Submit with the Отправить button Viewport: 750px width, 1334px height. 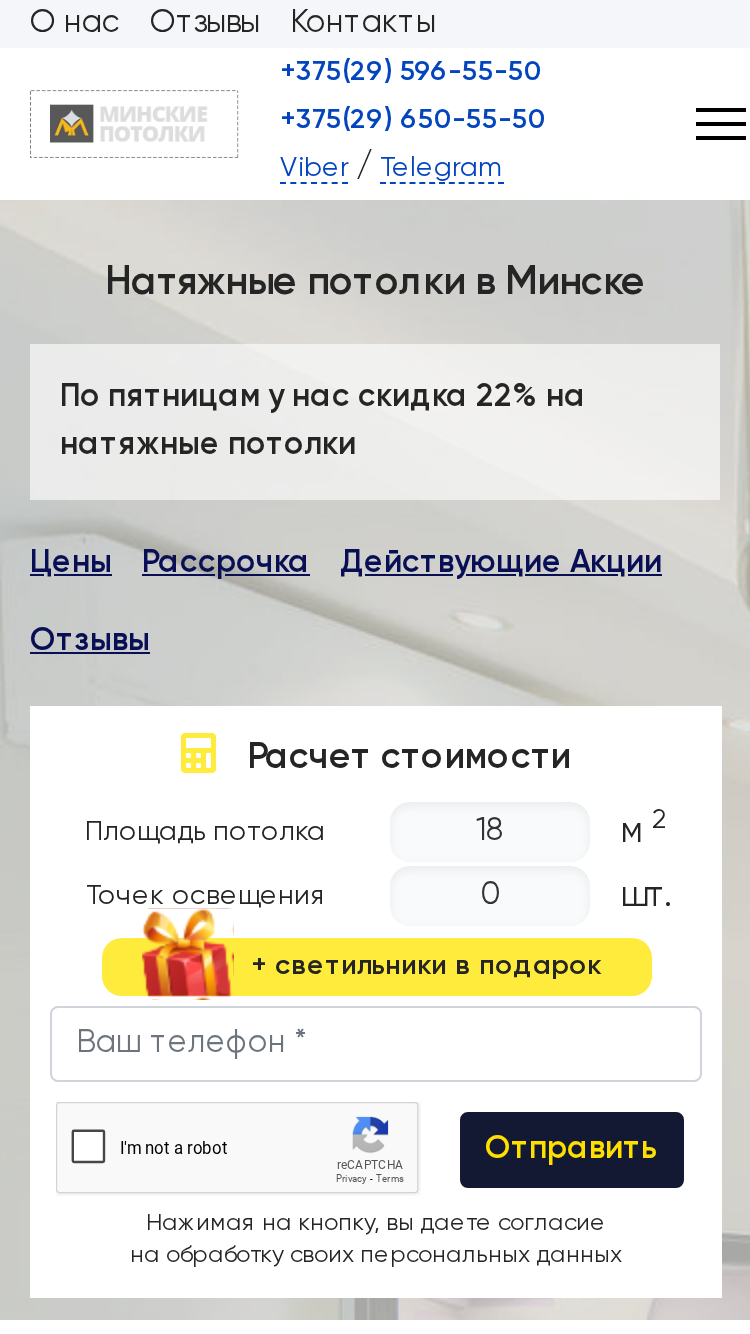pyautogui.click(x=572, y=1149)
